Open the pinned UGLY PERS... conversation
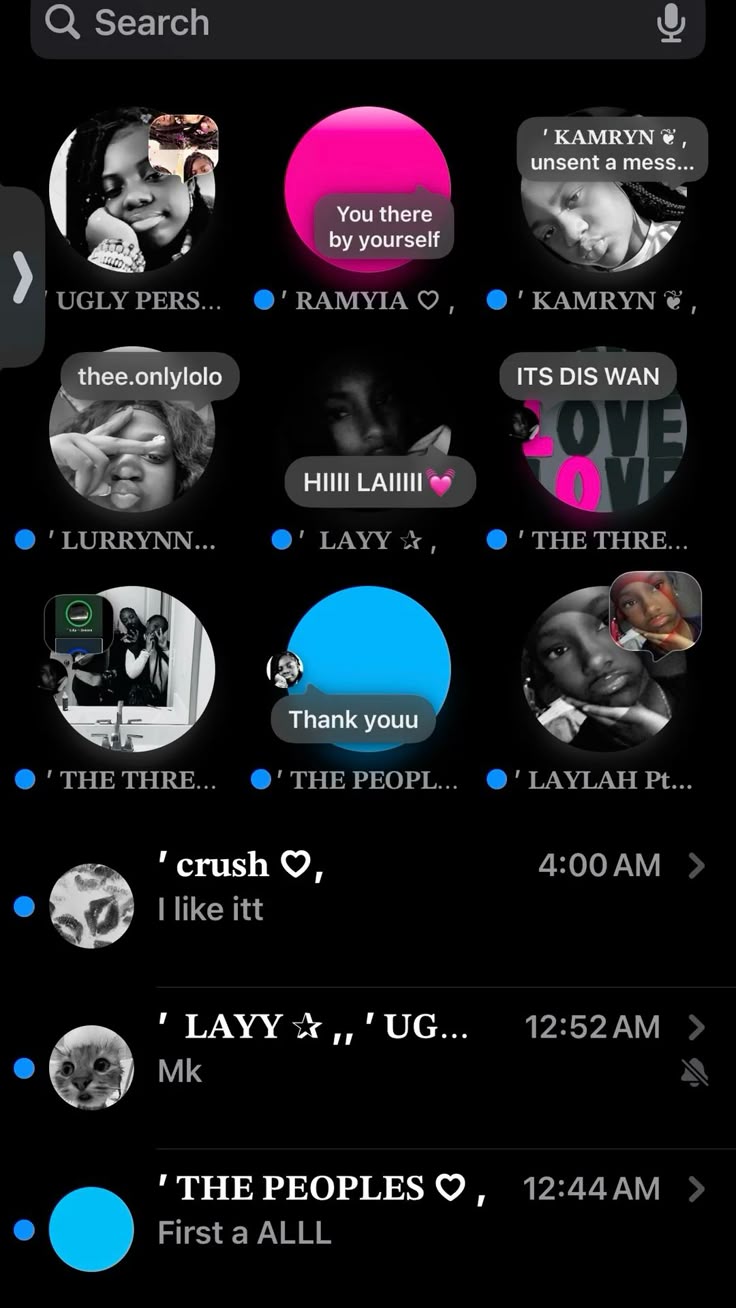This screenshot has height=1308, width=736. (132, 192)
